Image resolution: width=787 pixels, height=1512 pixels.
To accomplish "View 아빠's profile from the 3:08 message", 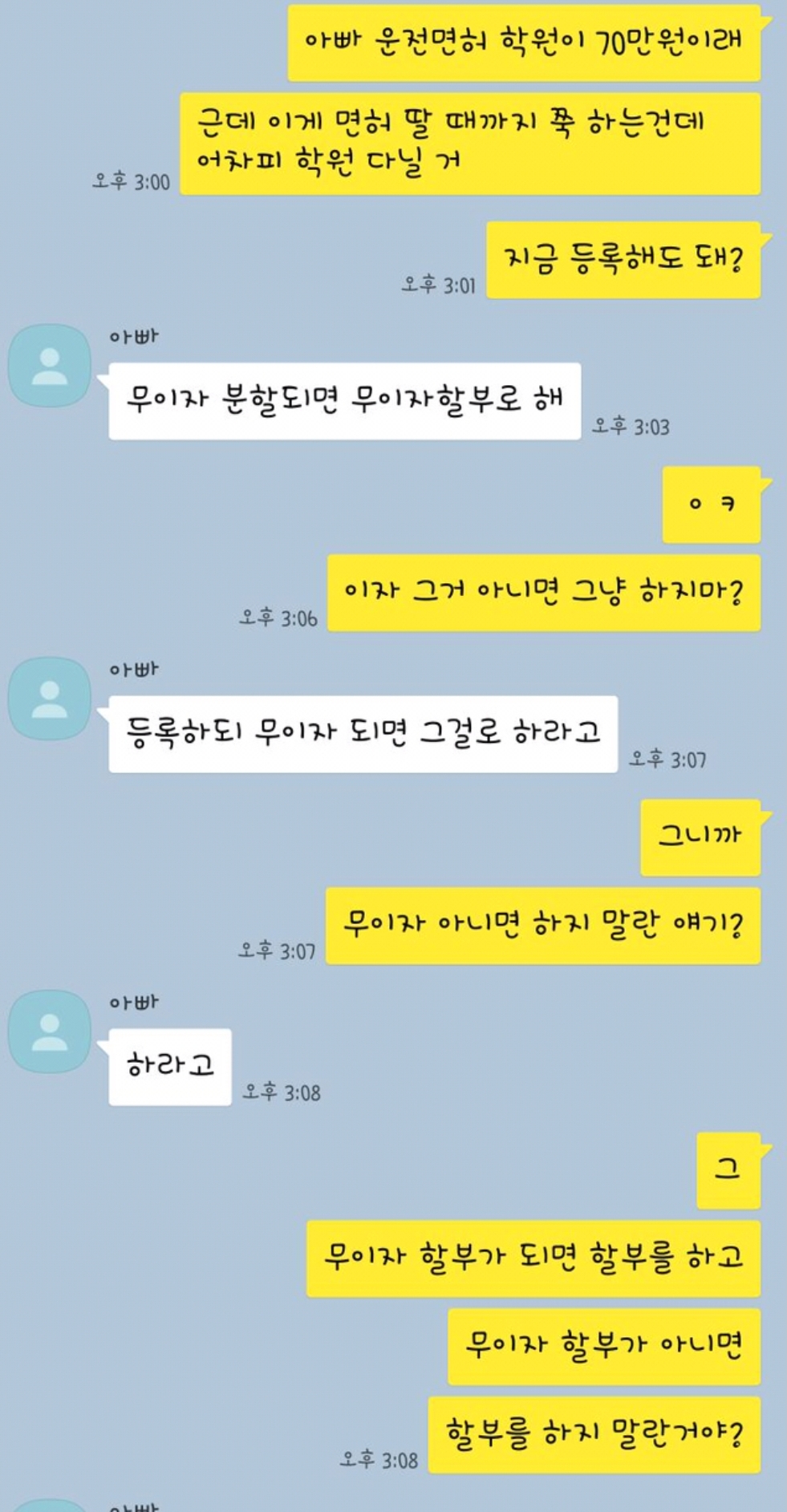I will pos(50,1032).
